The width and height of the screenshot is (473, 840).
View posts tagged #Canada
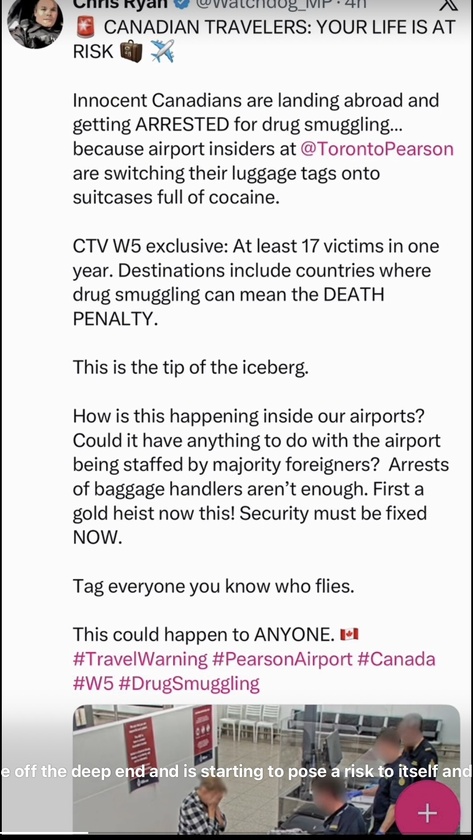tap(396, 659)
